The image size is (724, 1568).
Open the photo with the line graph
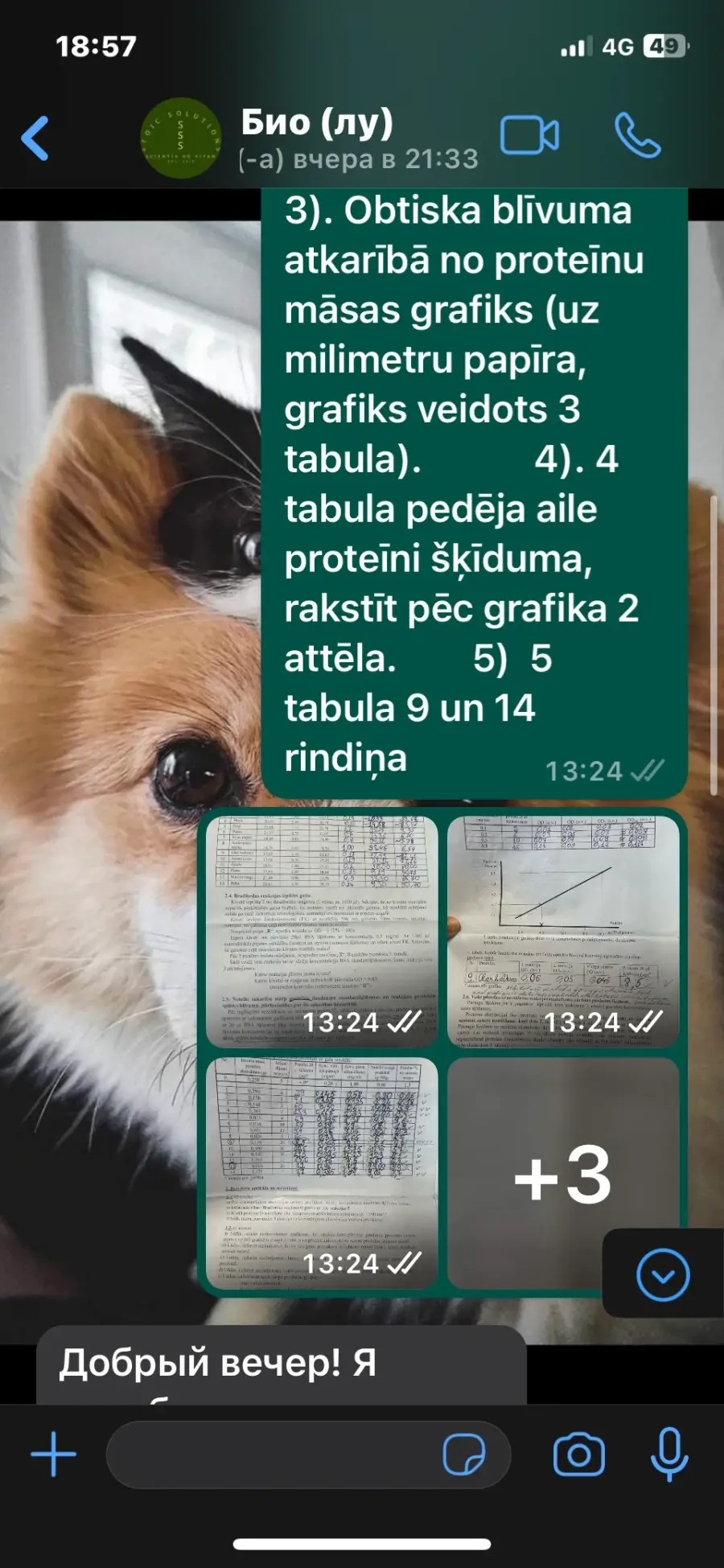tap(563, 932)
